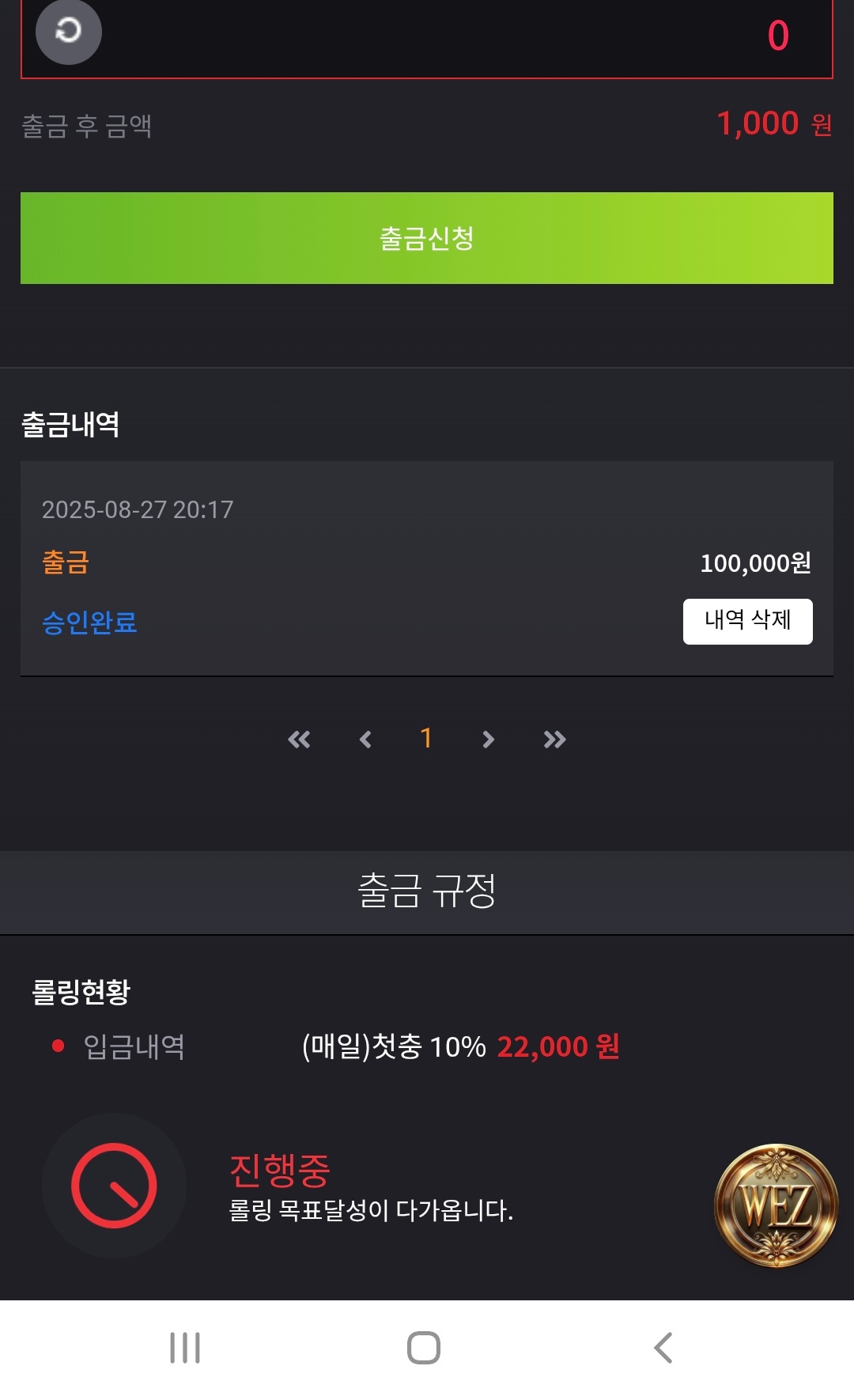This screenshot has width=854, height=1400.
Task: Submit the 출금신청 withdrawal request
Action: 427,238
